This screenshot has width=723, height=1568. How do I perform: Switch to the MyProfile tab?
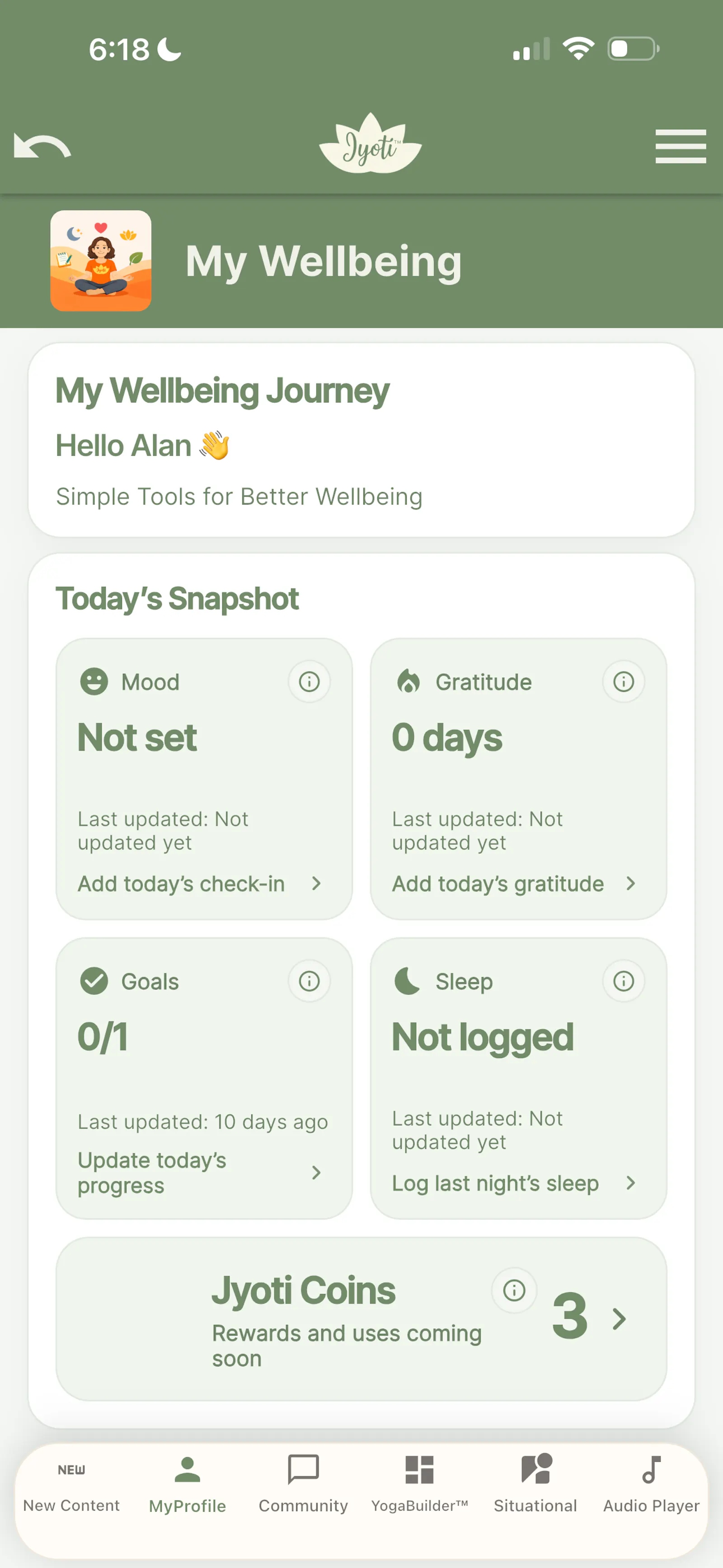(x=188, y=1486)
